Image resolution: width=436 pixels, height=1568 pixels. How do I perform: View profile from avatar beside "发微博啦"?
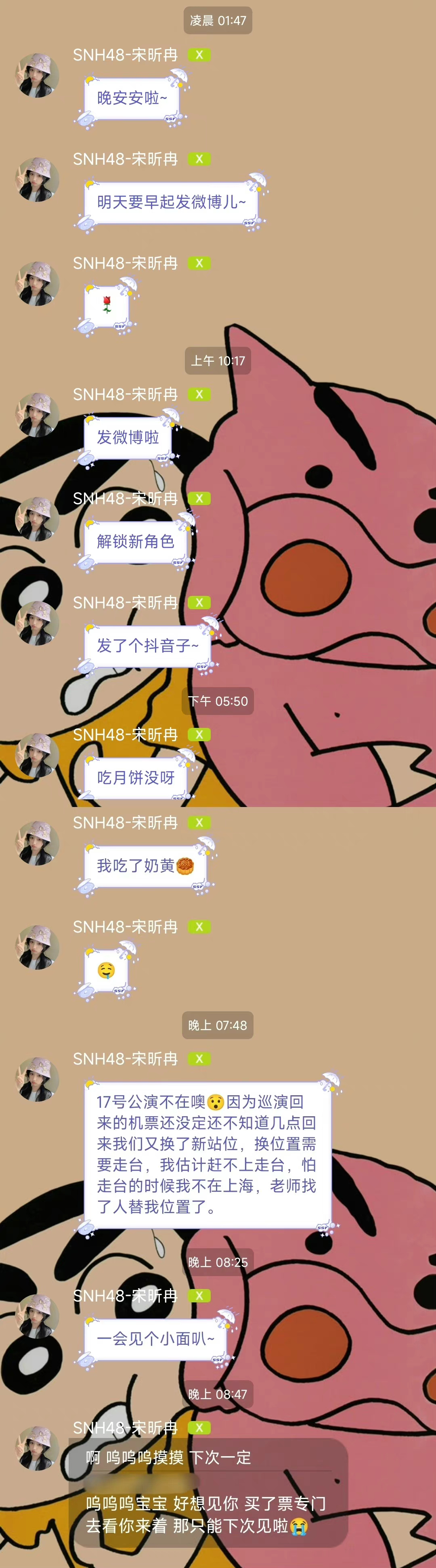[x=37, y=415]
